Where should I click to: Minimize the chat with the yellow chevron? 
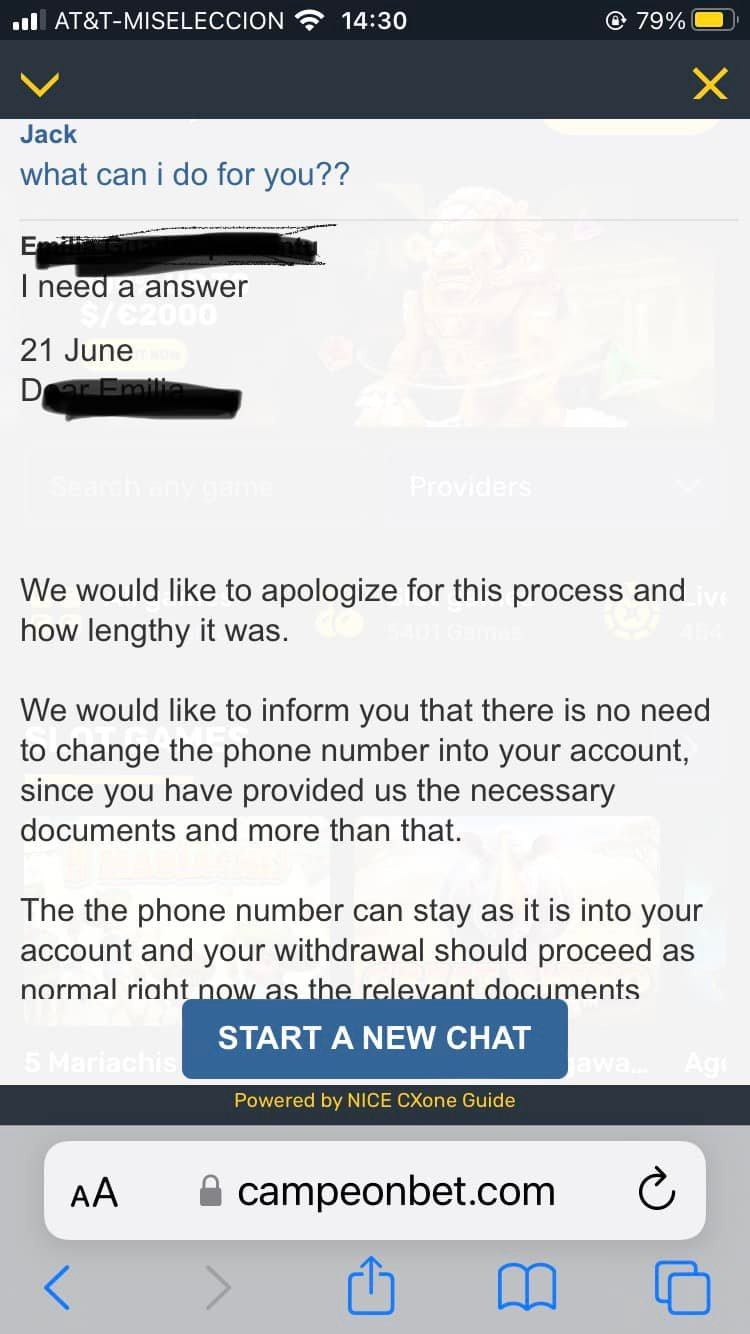pyautogui.click(x=41, y=85)
